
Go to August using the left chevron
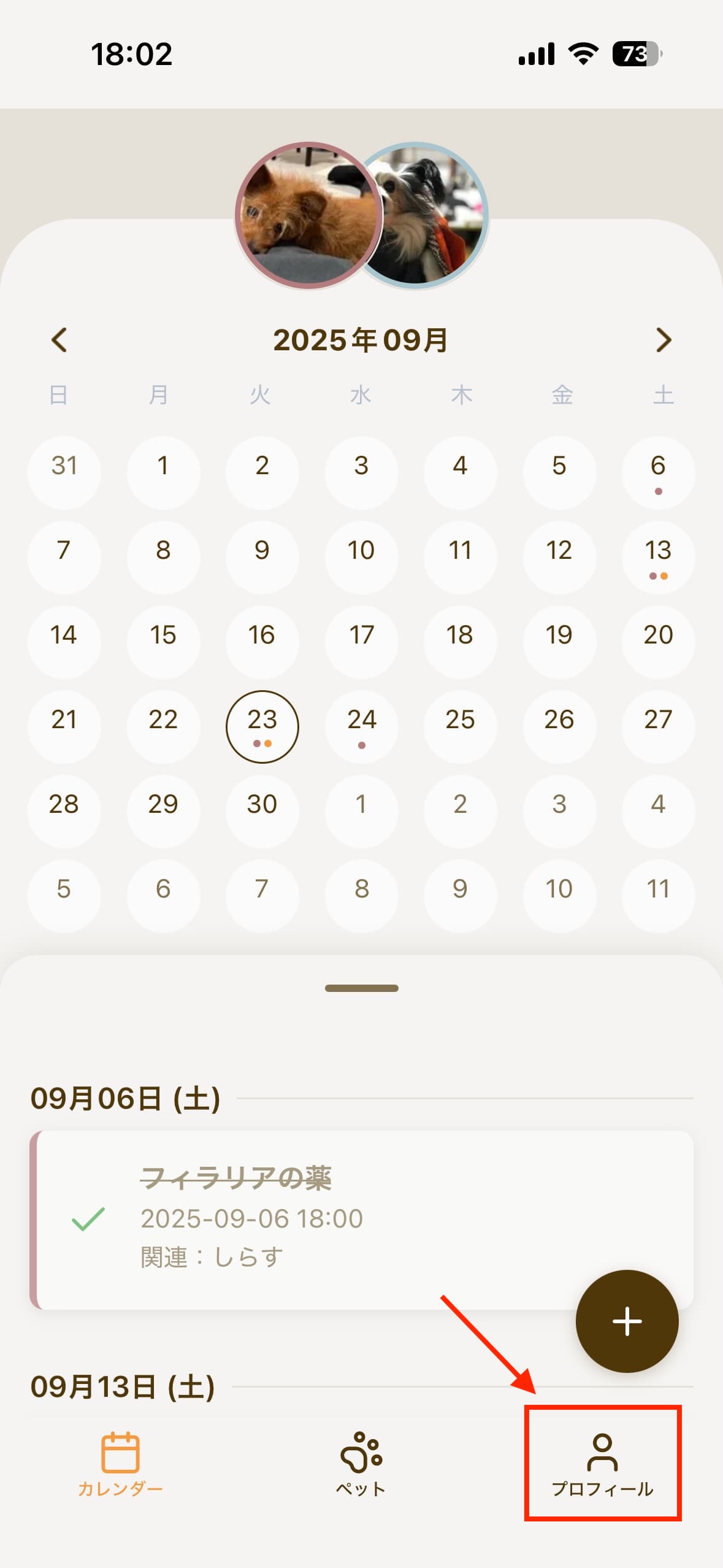click(x=59, y=340)
